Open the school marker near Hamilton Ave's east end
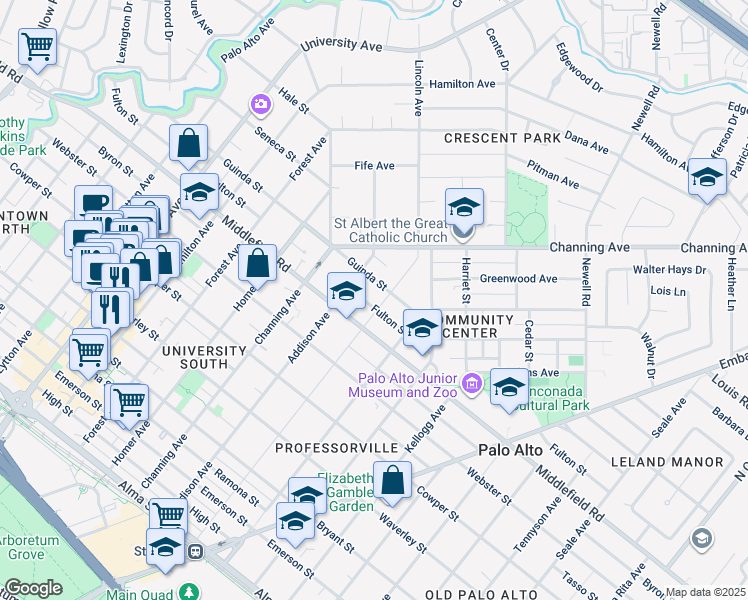This screenshot has width=748, height=600. point(707,179)
